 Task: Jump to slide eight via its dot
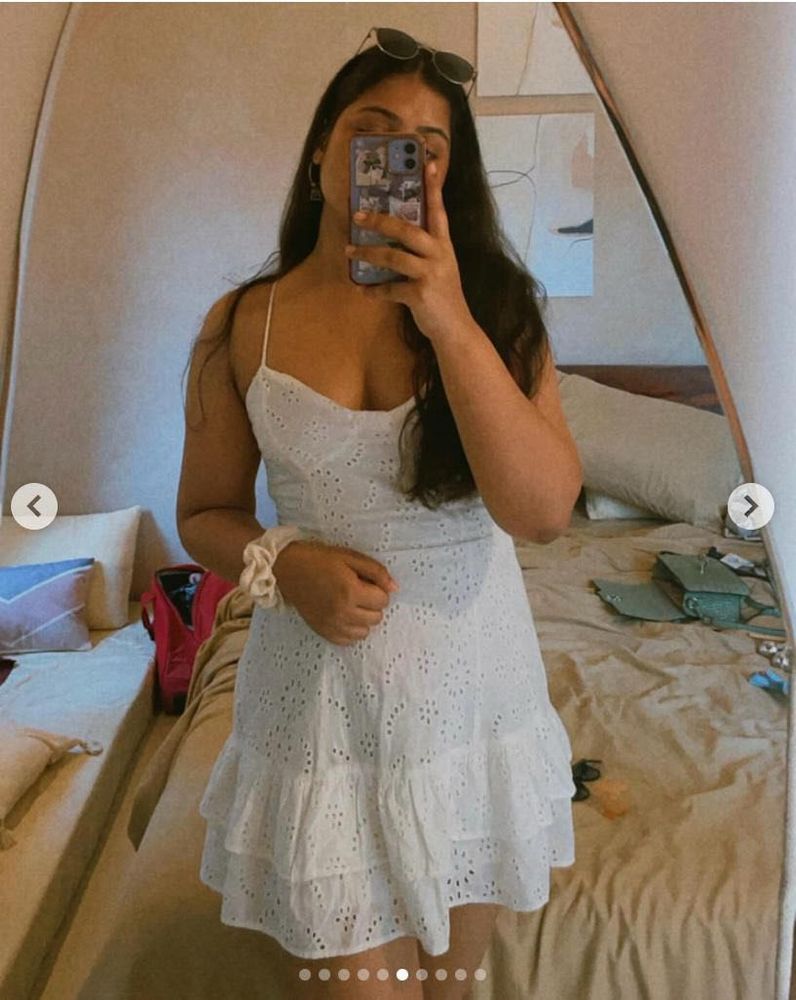(x=441, y=974)
